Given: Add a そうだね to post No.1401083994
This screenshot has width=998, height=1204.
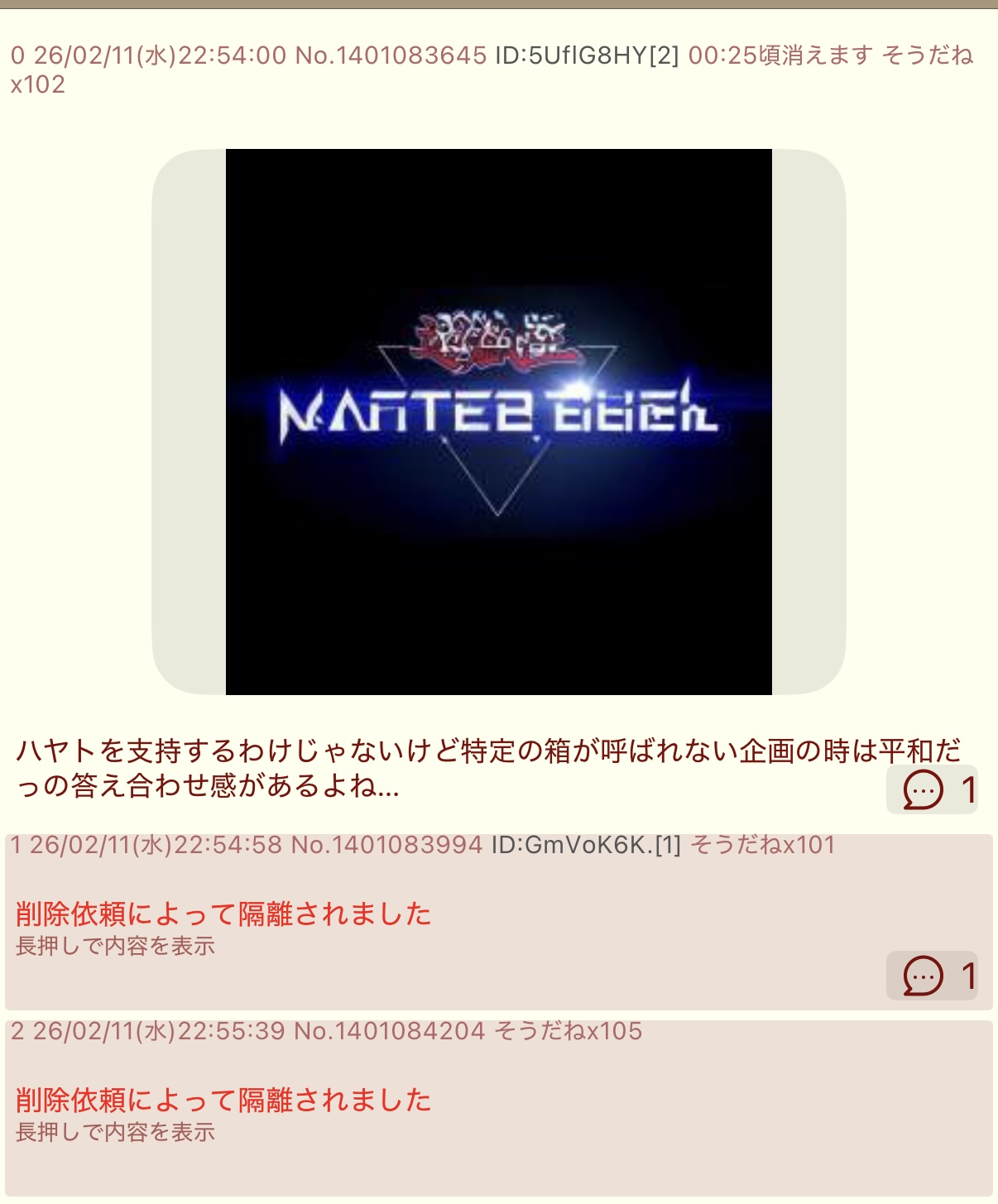Looking at the screenshot, I should 762,845.
